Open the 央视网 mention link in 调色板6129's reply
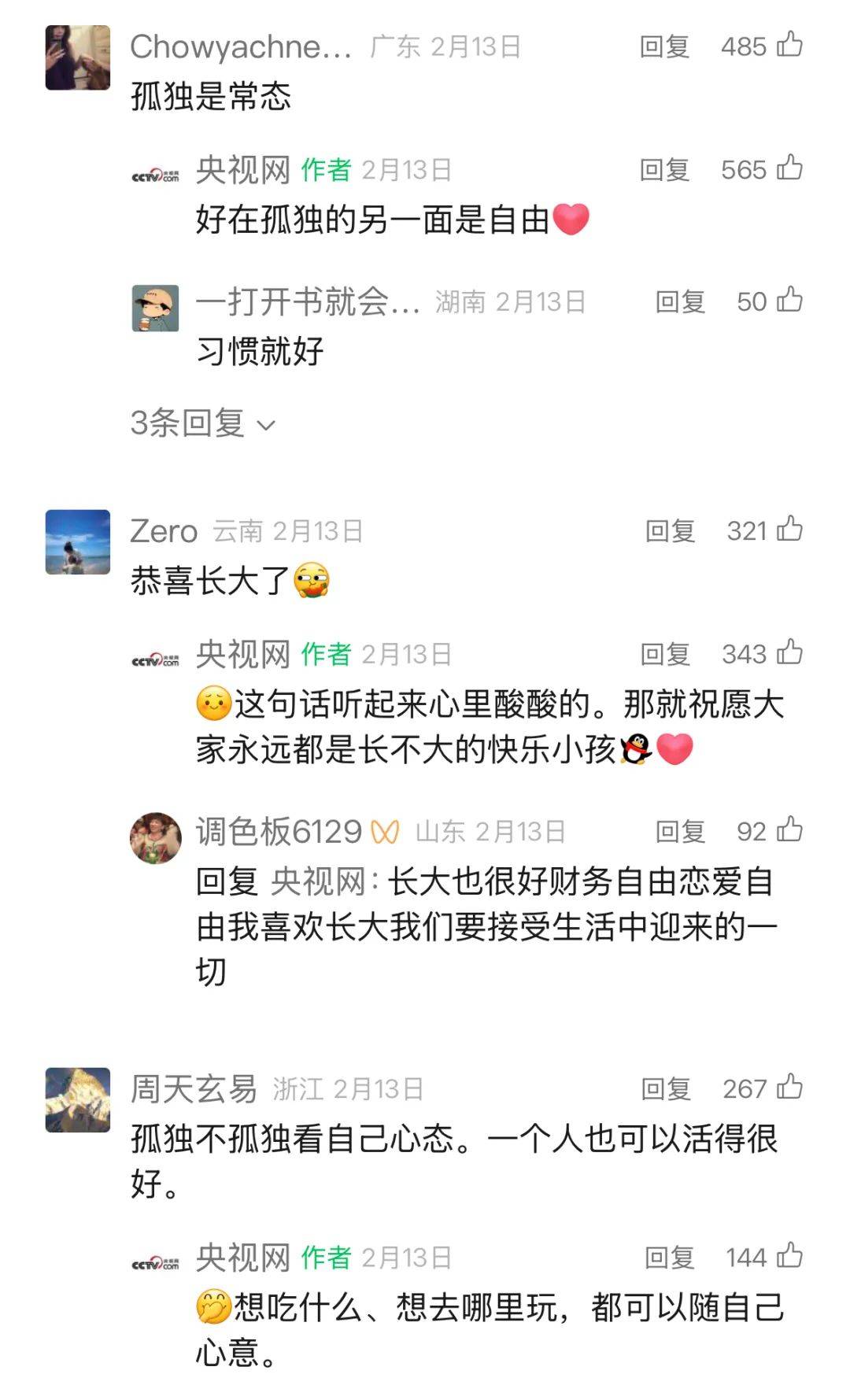This screenshot has width=850, height=1400. point(317,881)
